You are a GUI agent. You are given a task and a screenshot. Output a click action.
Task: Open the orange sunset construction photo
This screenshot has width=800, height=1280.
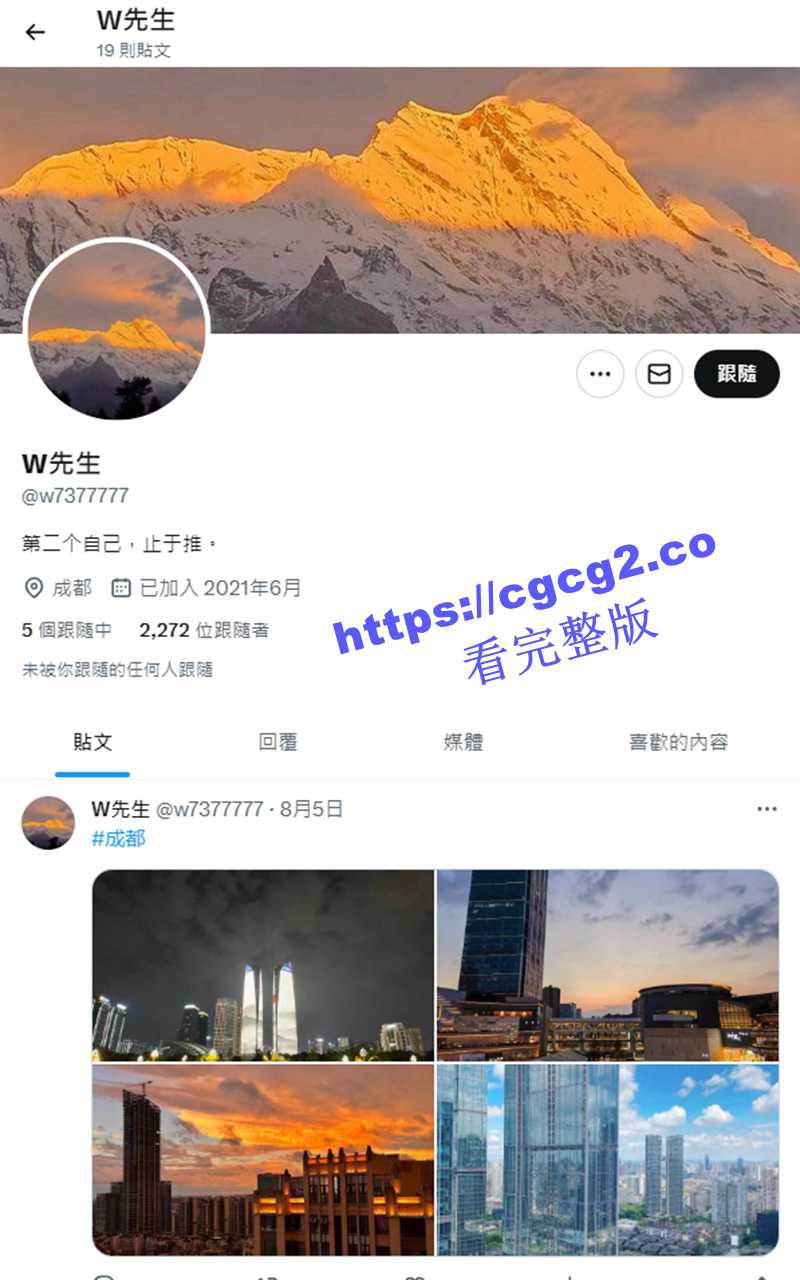click(263, 1158)
